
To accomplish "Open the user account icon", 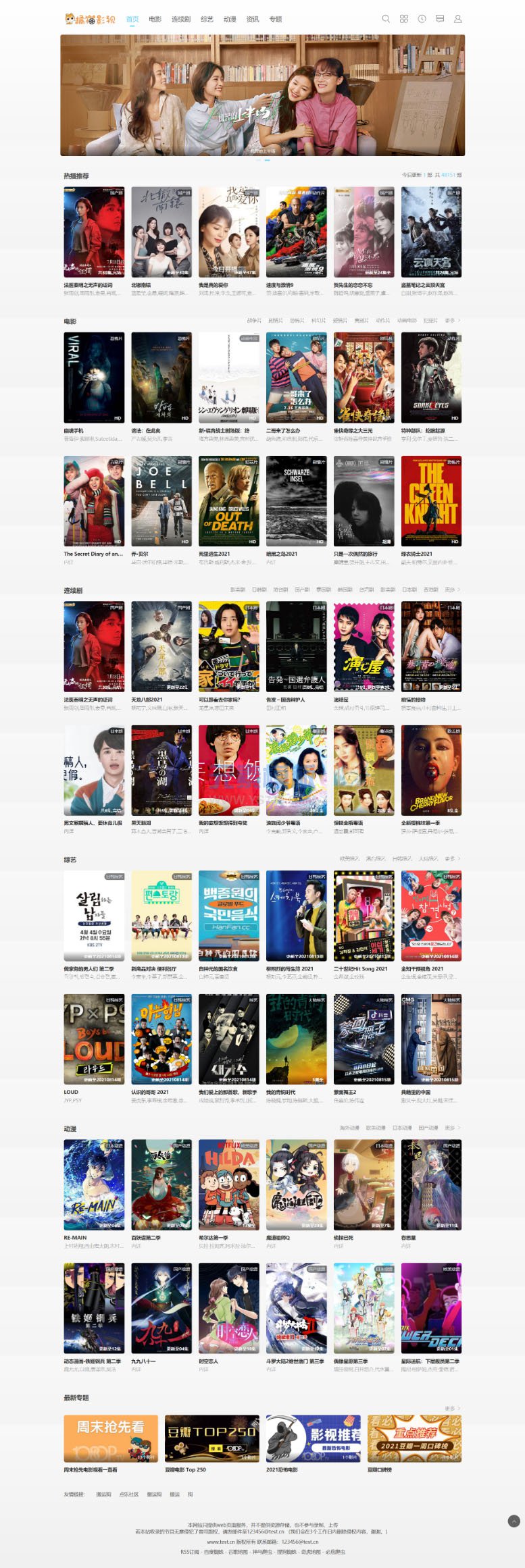I will click(457, 19).
